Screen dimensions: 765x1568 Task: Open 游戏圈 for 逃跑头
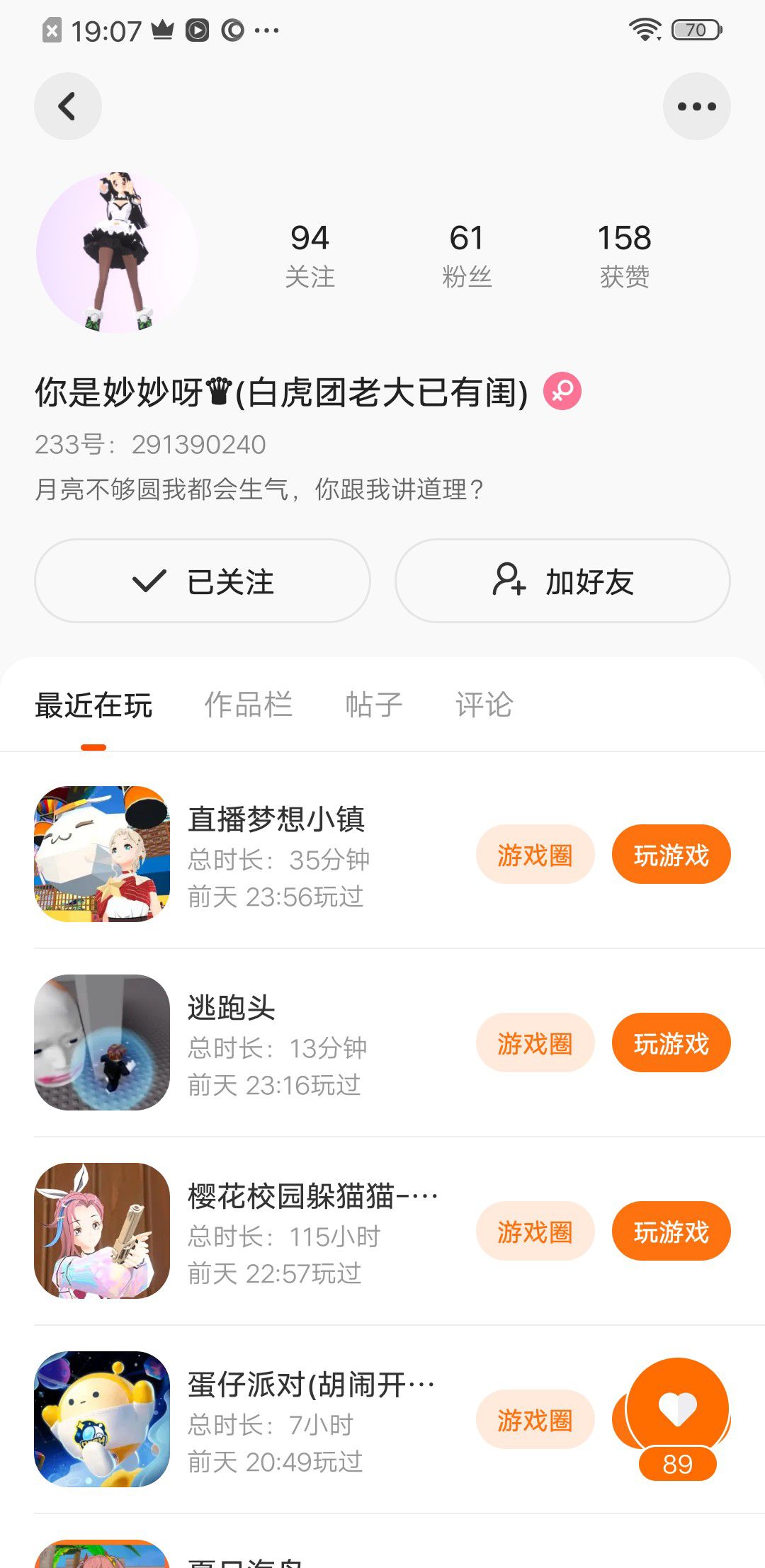(x=535, y=1043)
